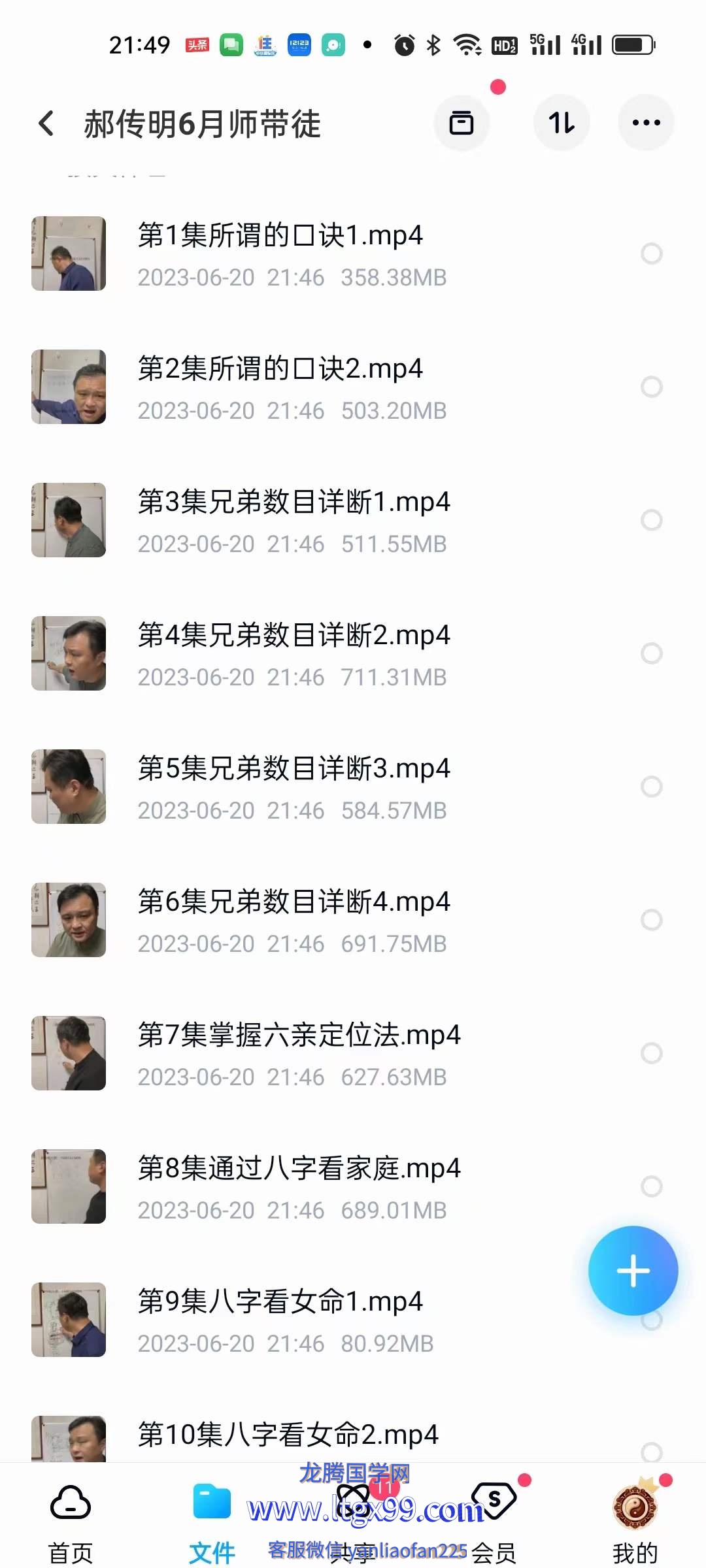Open 第5集兄弟数目详断3.mp4
Screen dimensions: 706x1568
pyautogui.click(x=294, y=768)
